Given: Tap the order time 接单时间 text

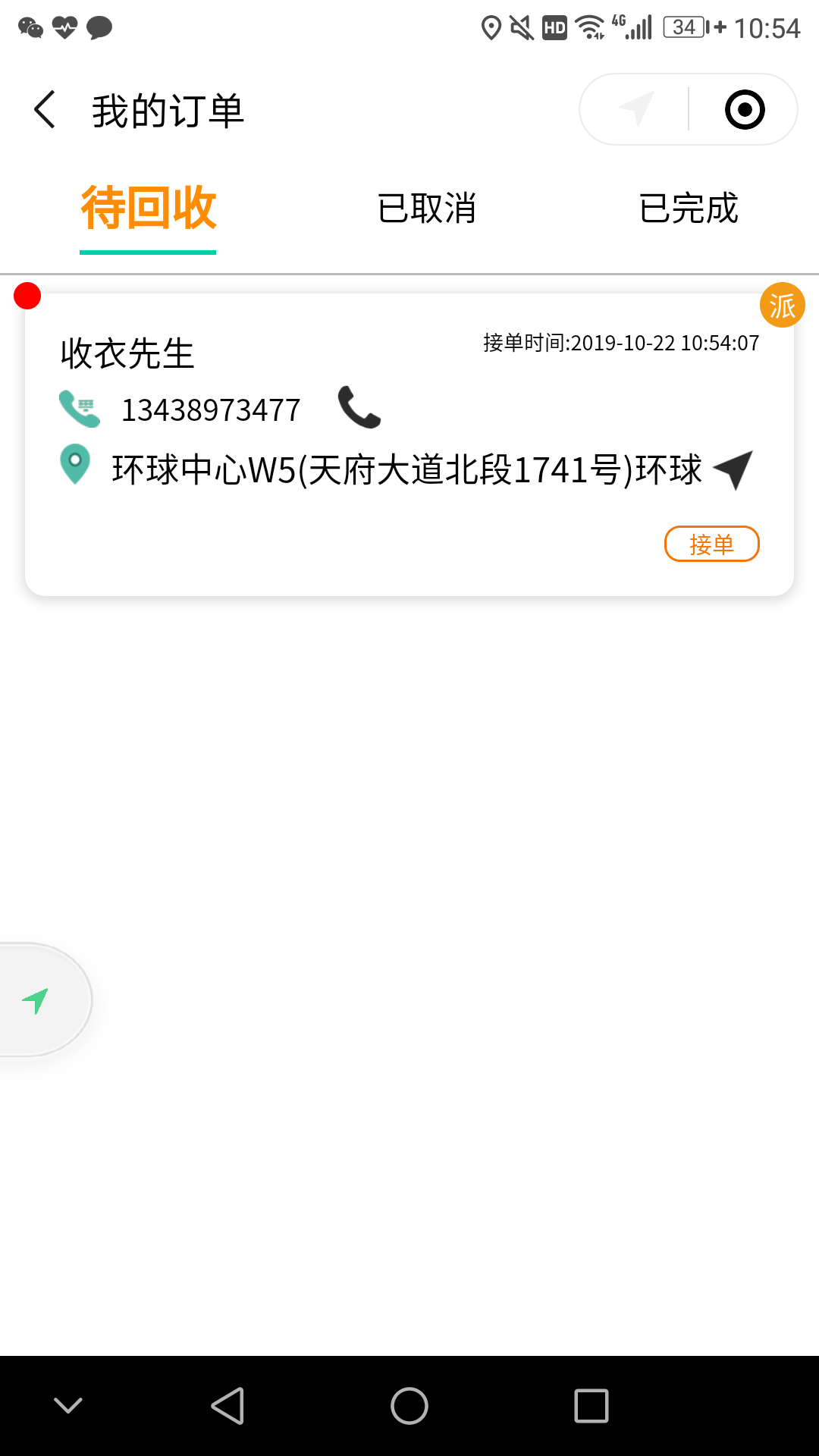Looking at the screenshot, I should click(620, 343).
